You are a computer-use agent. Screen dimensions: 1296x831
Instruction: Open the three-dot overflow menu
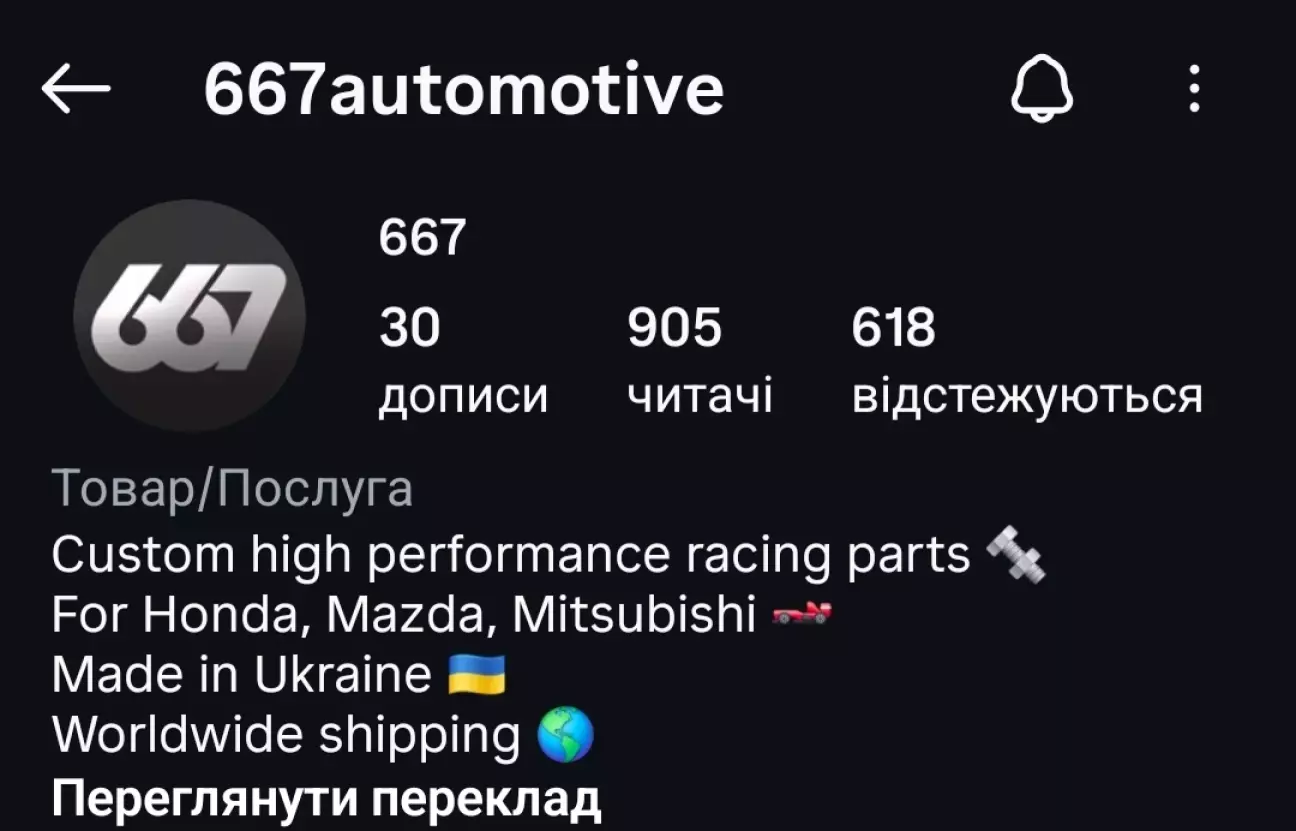point(1194,89)
